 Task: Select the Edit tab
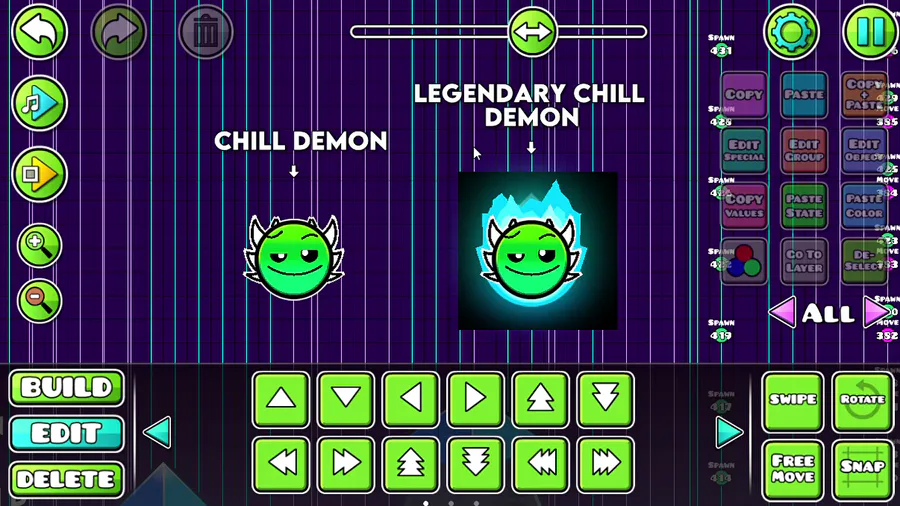pos(66,434)
